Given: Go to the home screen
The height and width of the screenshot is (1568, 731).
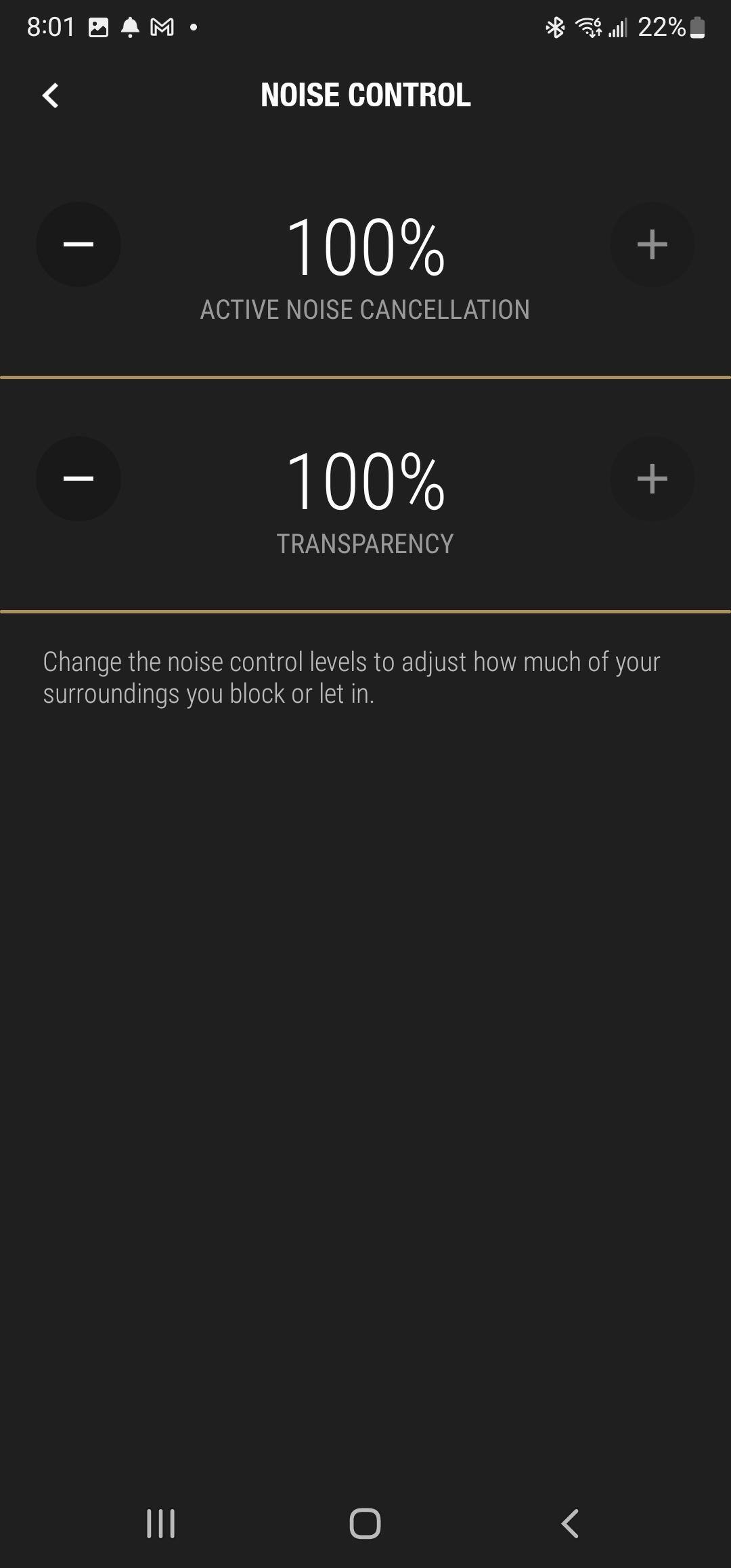Looking at the screenshot, I should pyautogui.click(x=365, y=1523).
